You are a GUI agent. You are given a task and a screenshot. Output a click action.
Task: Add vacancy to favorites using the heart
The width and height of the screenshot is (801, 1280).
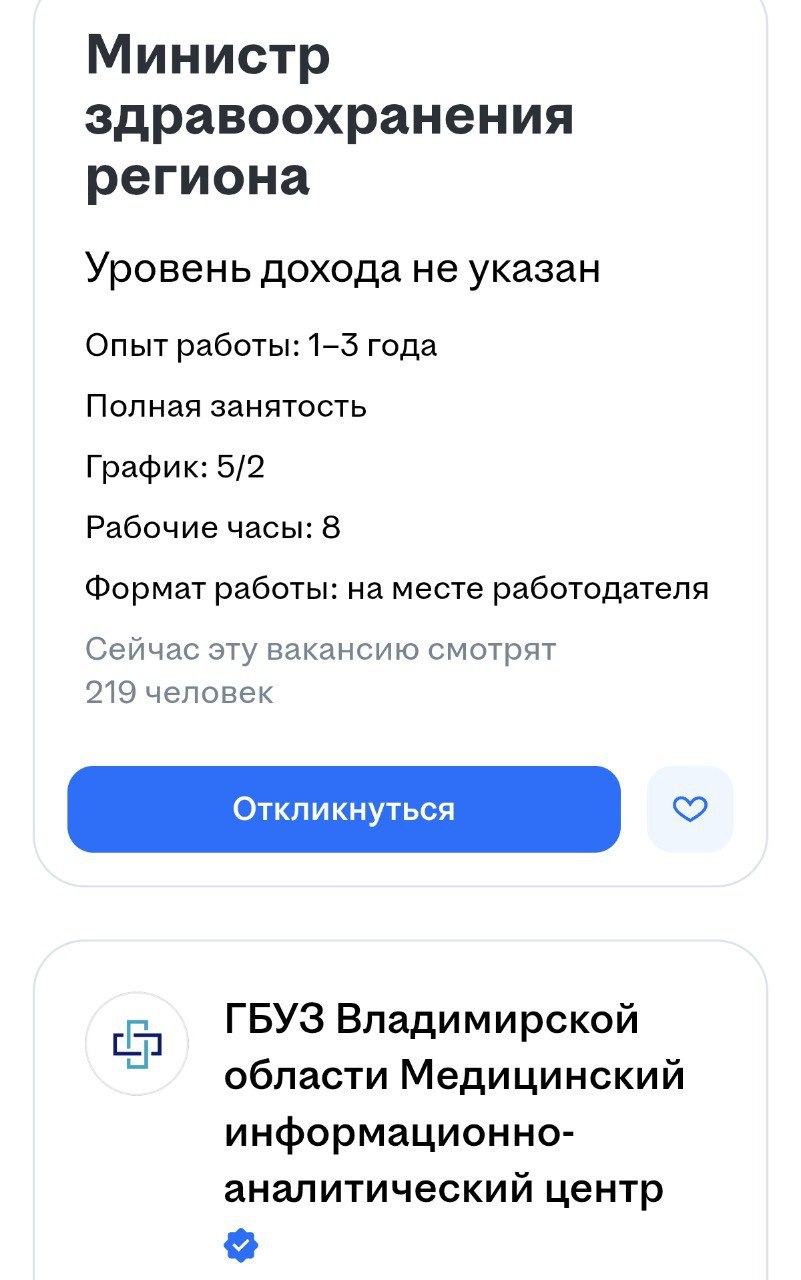pos(689,809)
